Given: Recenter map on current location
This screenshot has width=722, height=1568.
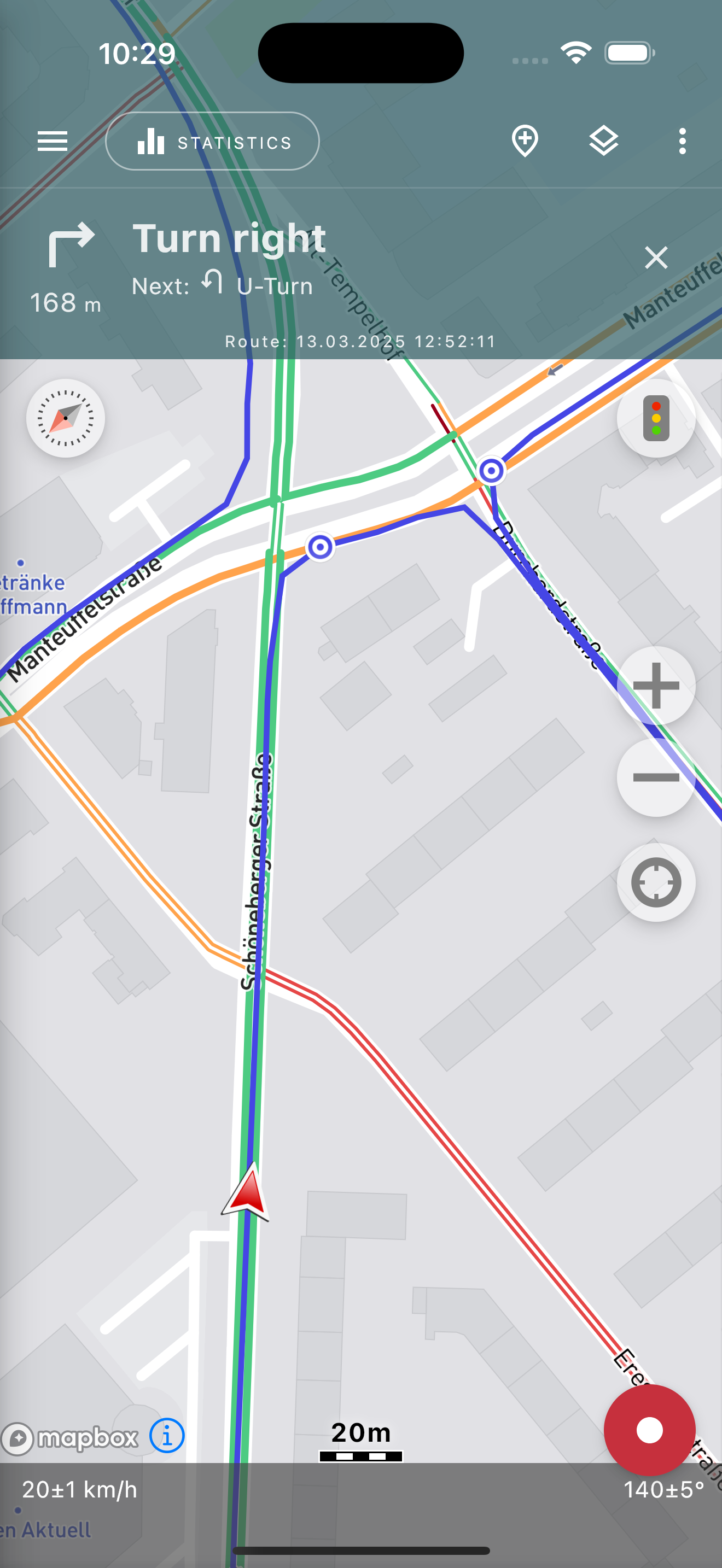Looking at the screenshot, I should [x=656, y=882].
